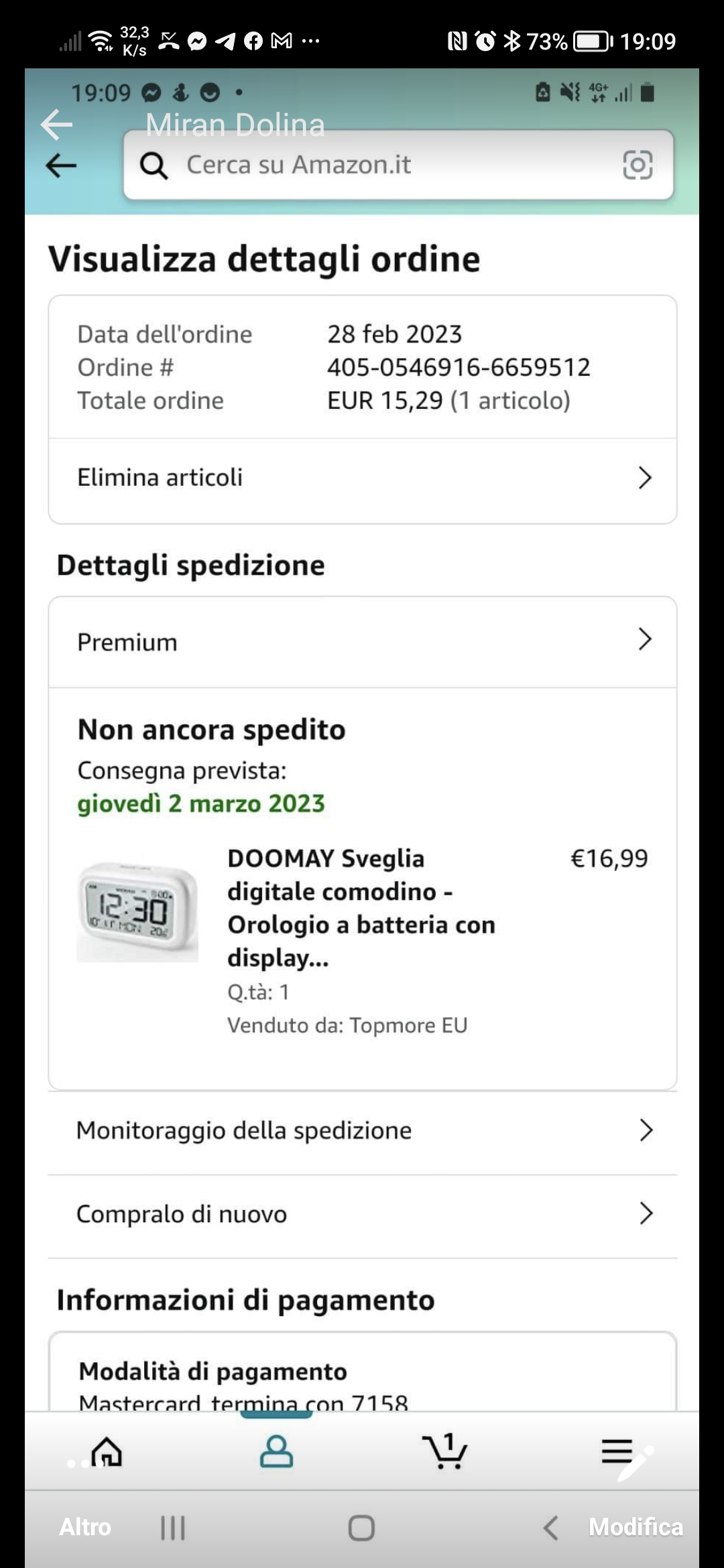The width and height of the screenshot is (724, 1568).
Task: Go back from the photo viewer
Action: click(56, 125)
